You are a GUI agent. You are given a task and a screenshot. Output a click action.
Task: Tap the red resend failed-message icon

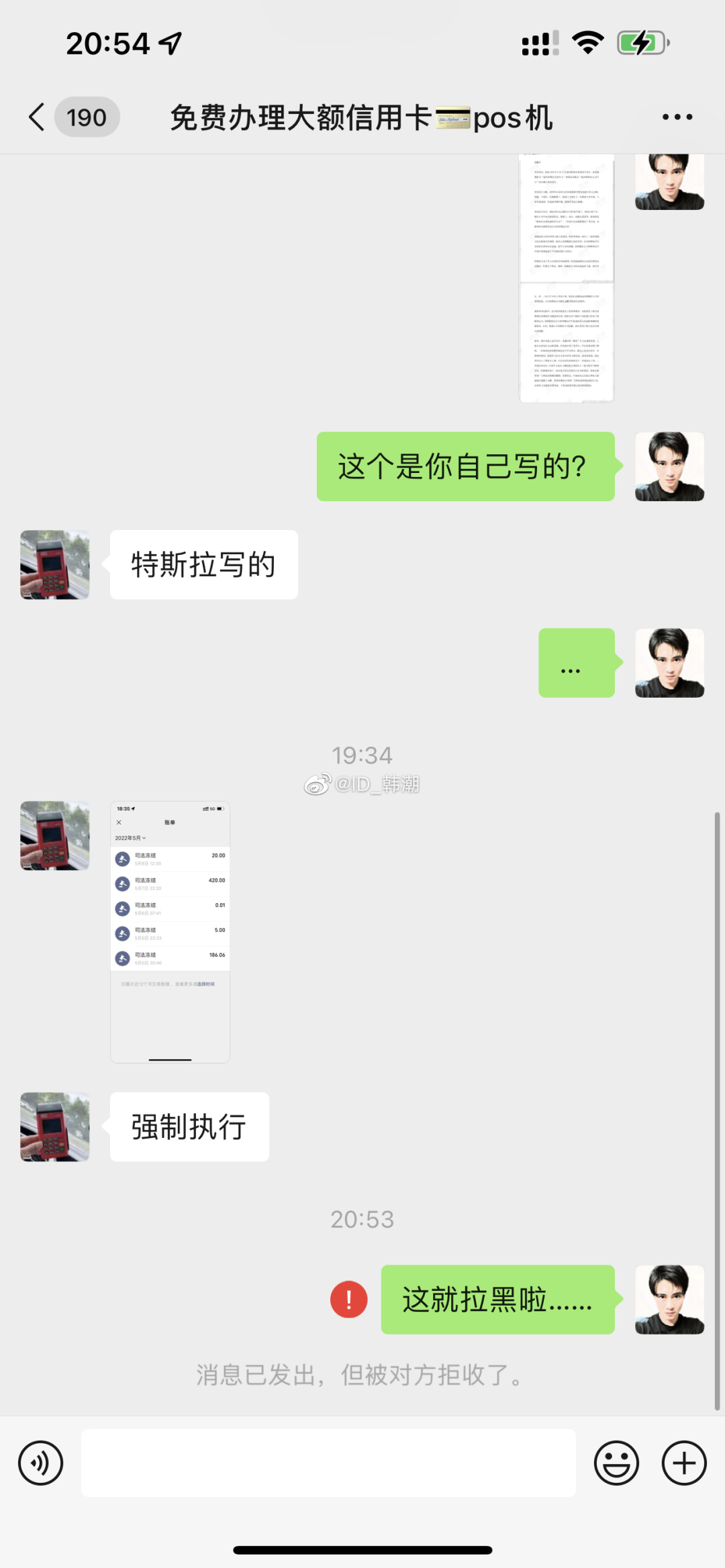(x=348, y=1300)
